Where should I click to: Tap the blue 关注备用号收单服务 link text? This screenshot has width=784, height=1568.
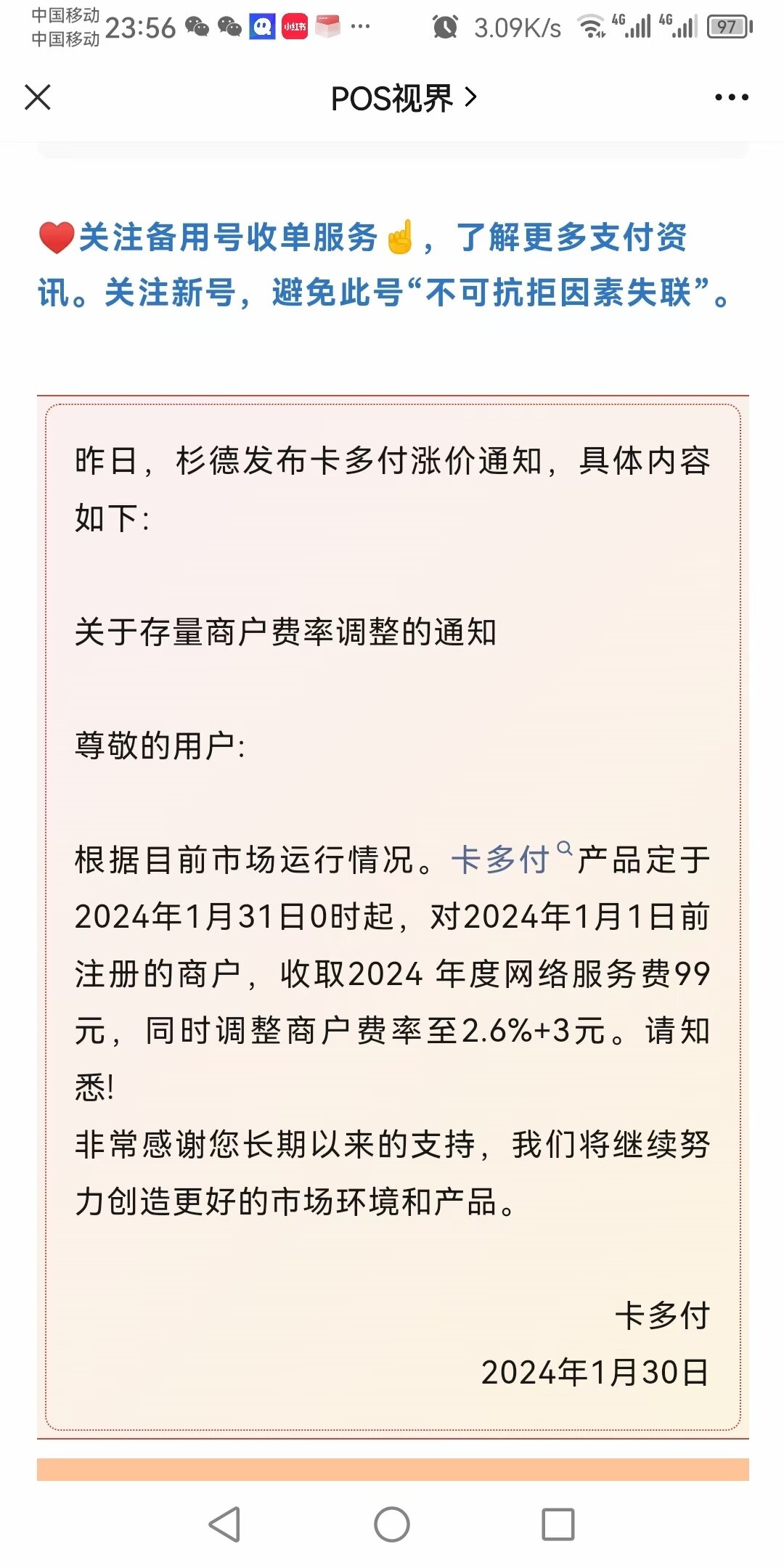(228, 237)
